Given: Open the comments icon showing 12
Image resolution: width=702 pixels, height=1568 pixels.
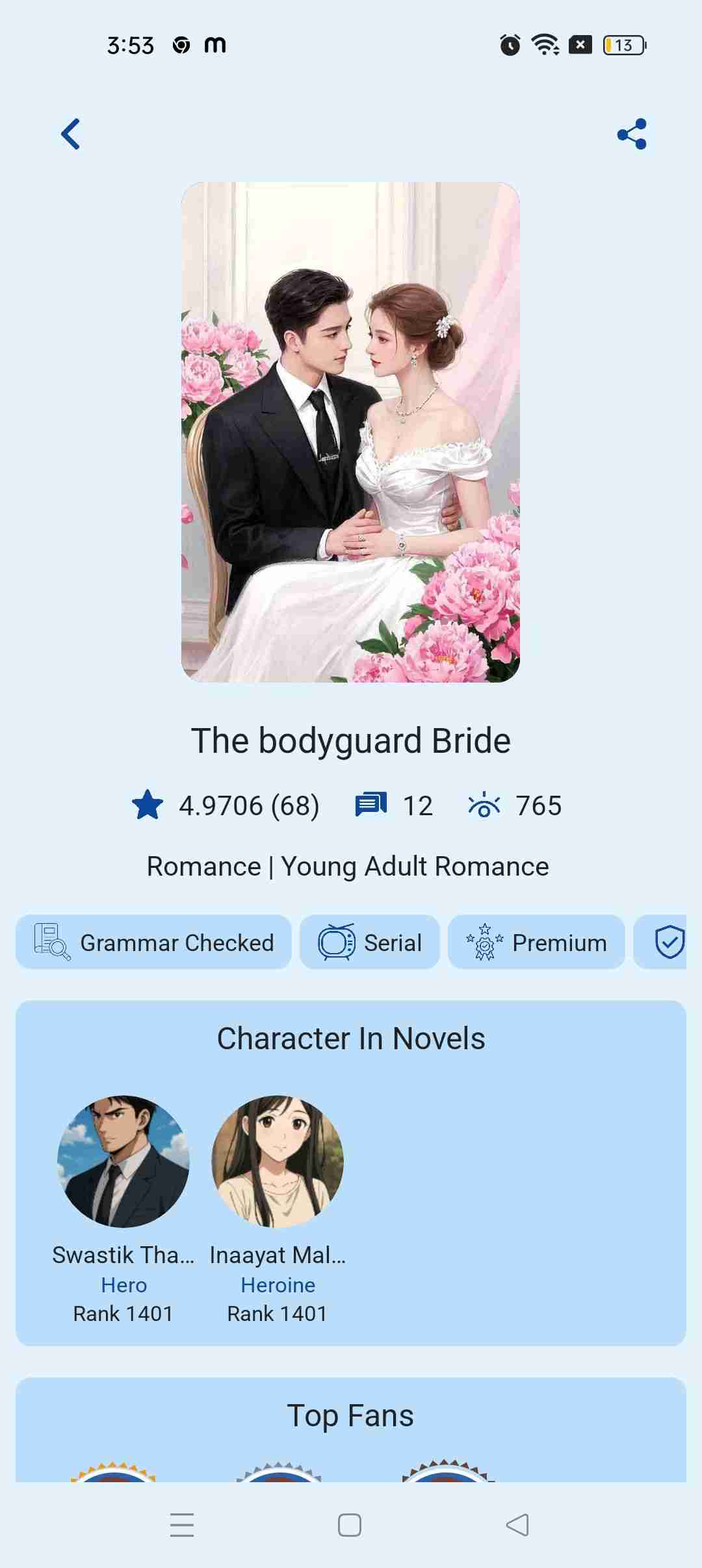Looking at the screenshot, I should click(x=371, y=805).
